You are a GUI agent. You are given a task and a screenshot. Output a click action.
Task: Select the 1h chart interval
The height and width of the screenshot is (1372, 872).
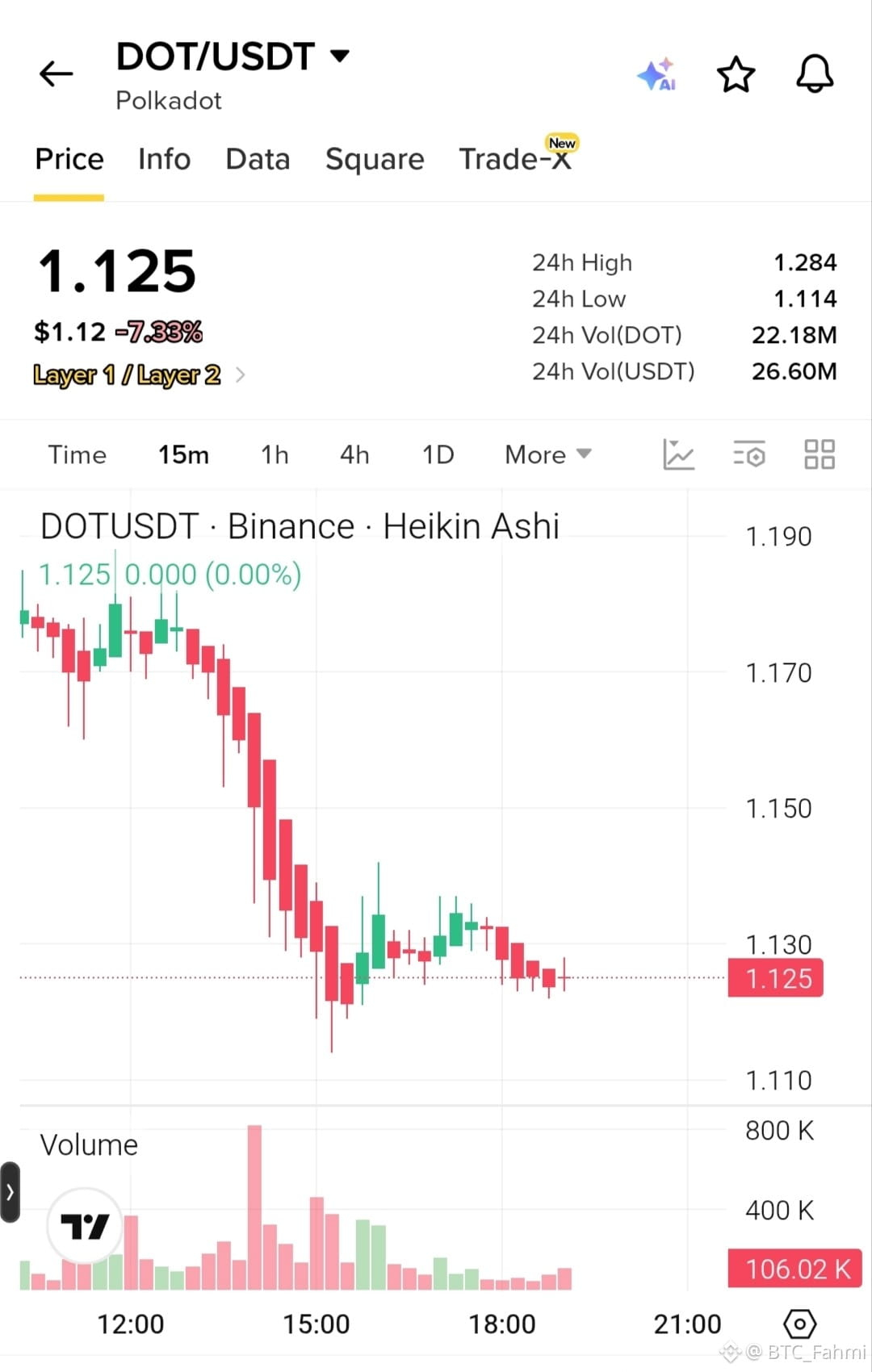(275, 454)
